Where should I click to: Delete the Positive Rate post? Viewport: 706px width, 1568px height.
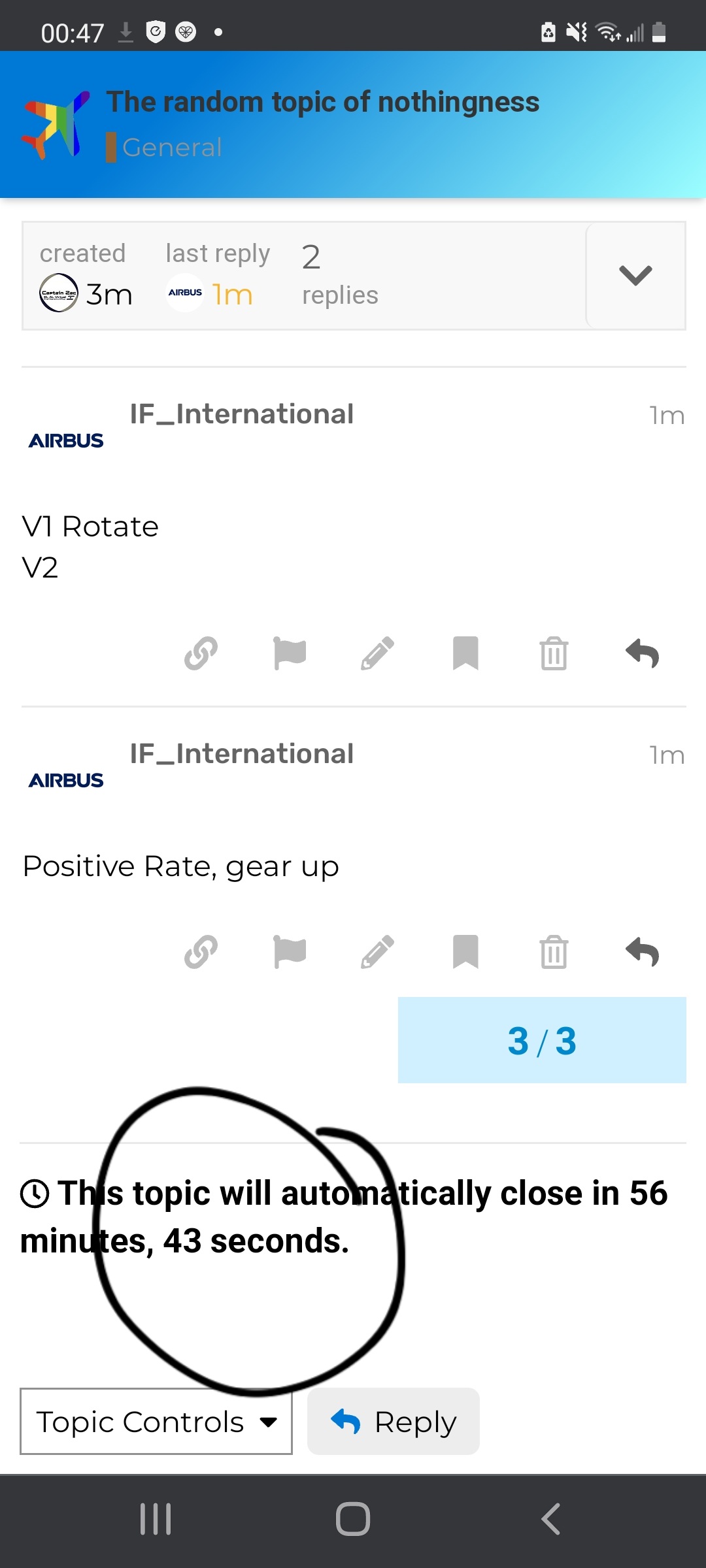point(554,952)
